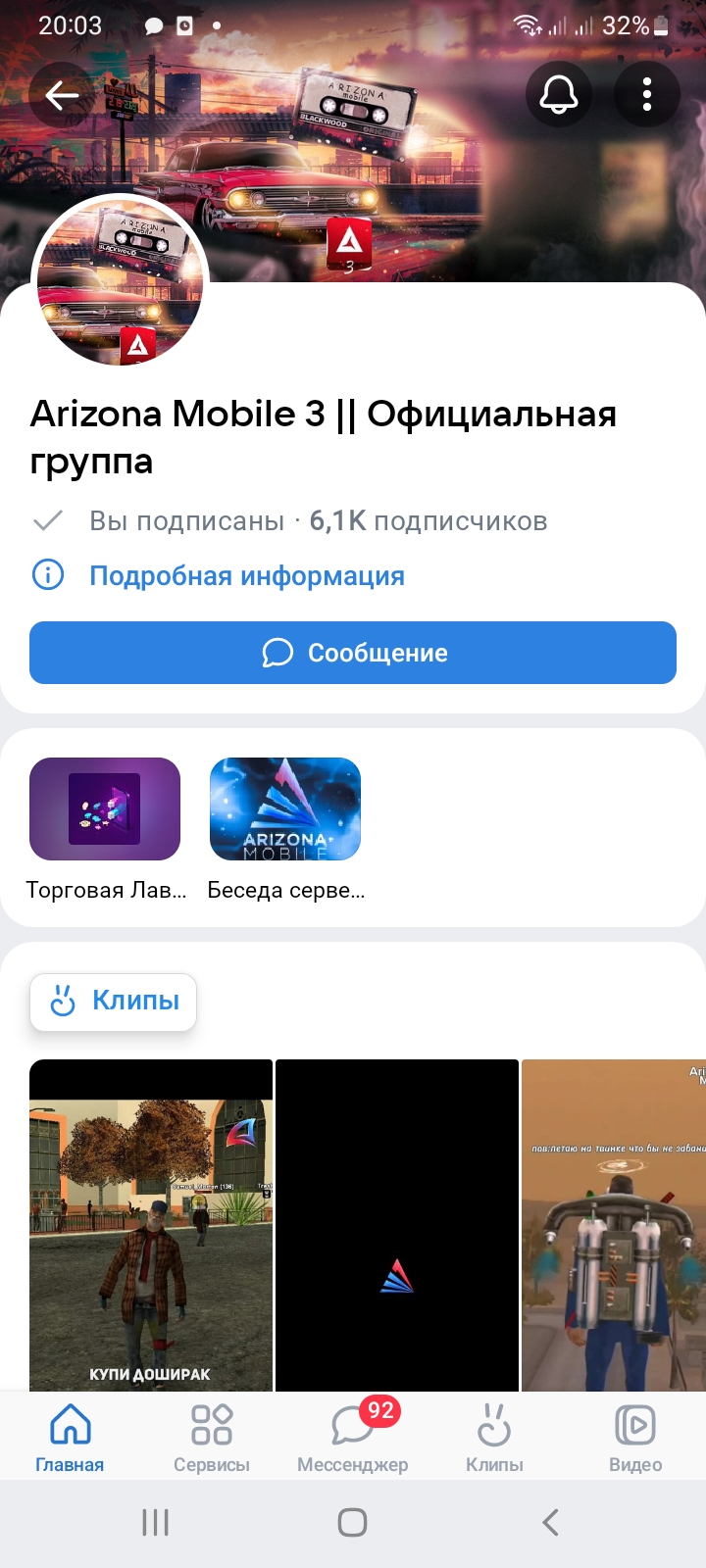Switch to the Главная tab
Screen dimensions: 706x1568
pos(70,1437)
